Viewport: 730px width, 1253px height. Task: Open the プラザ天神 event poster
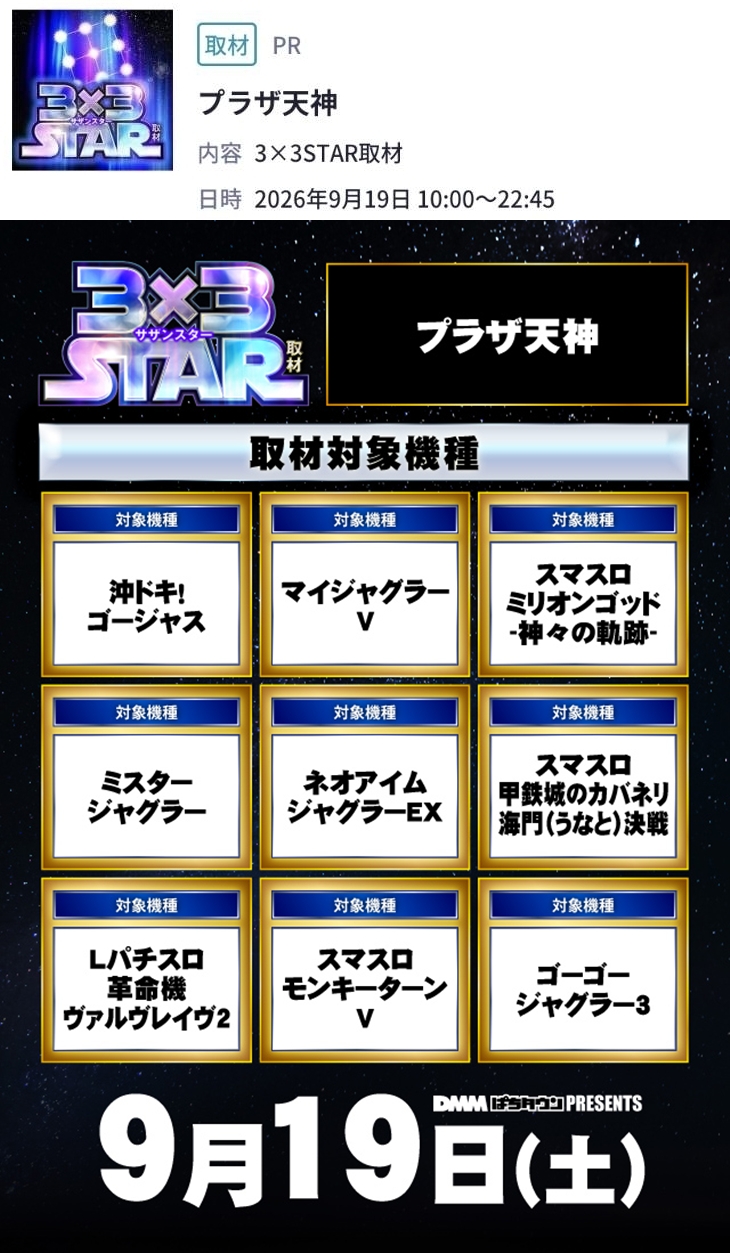(x=365, y=736)
